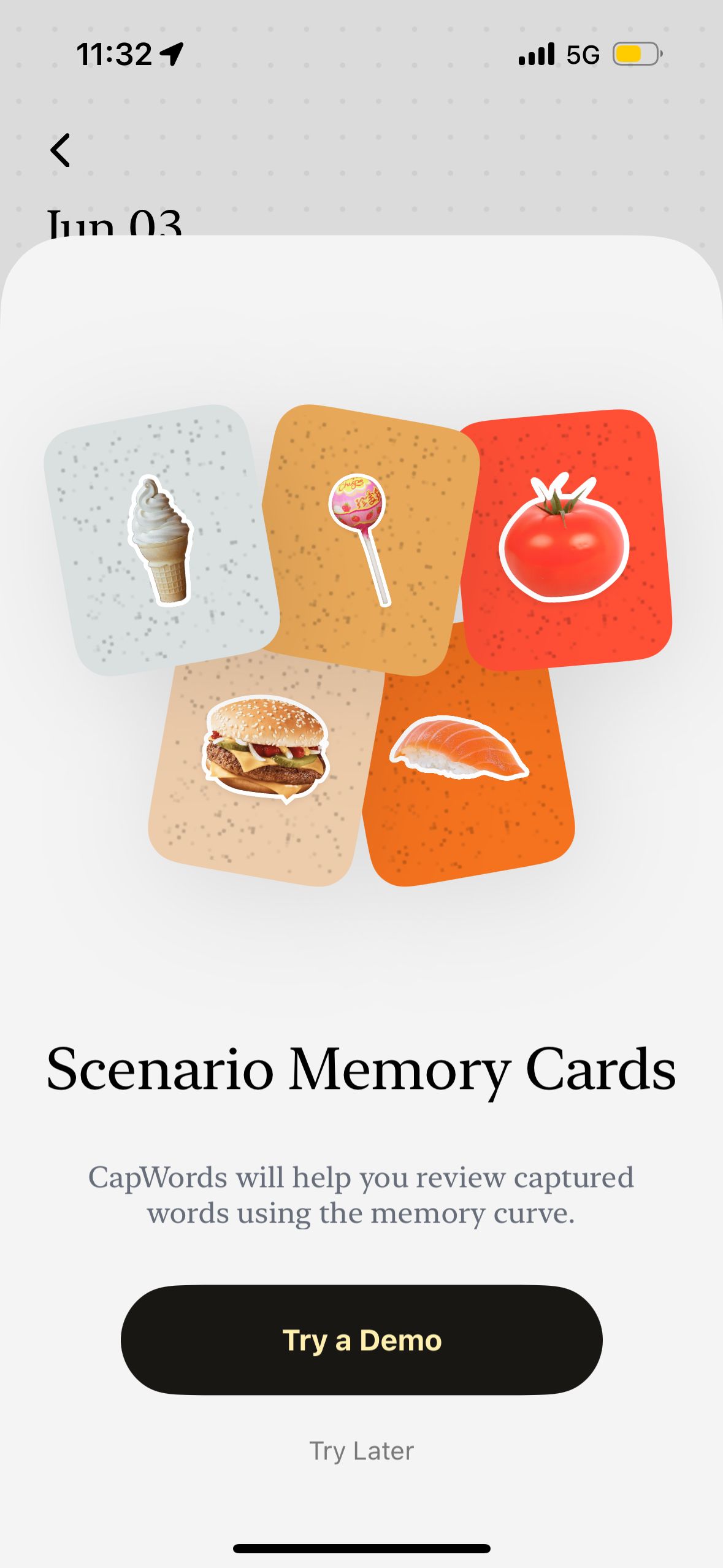Go back with the arrow icon

[60, 150]
